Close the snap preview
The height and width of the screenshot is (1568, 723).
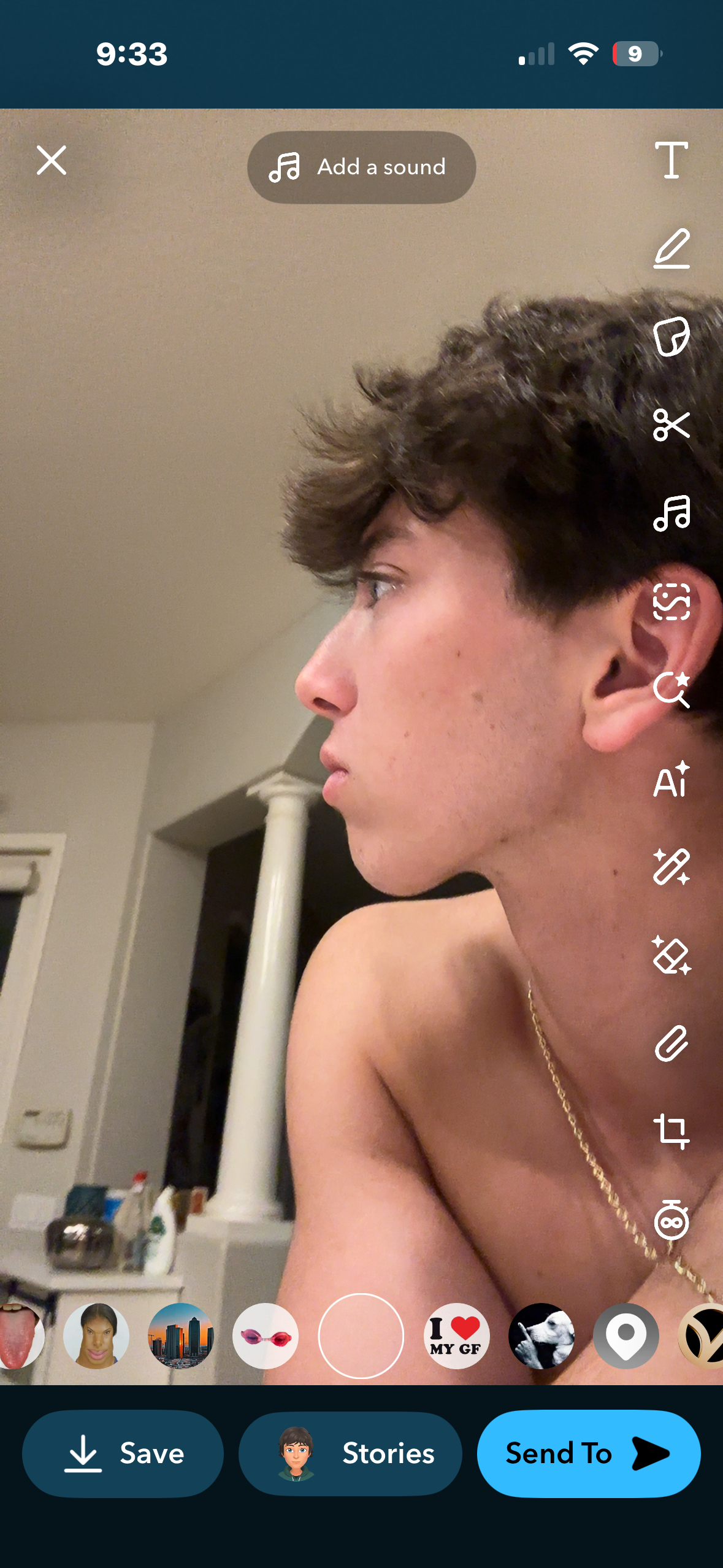tap(52, 161)
